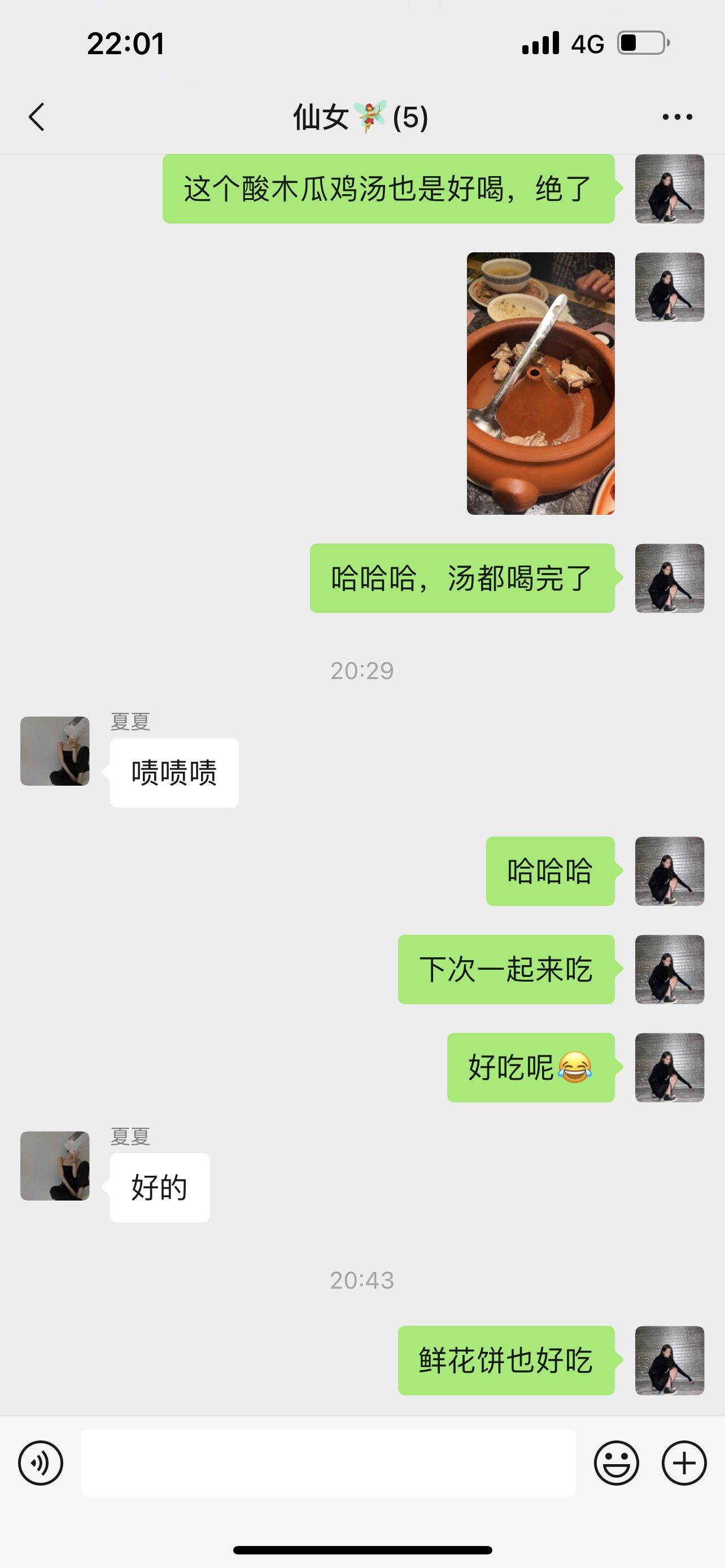Open the plus attachments panel
725x1568 pixels.
pos(684,1462)
